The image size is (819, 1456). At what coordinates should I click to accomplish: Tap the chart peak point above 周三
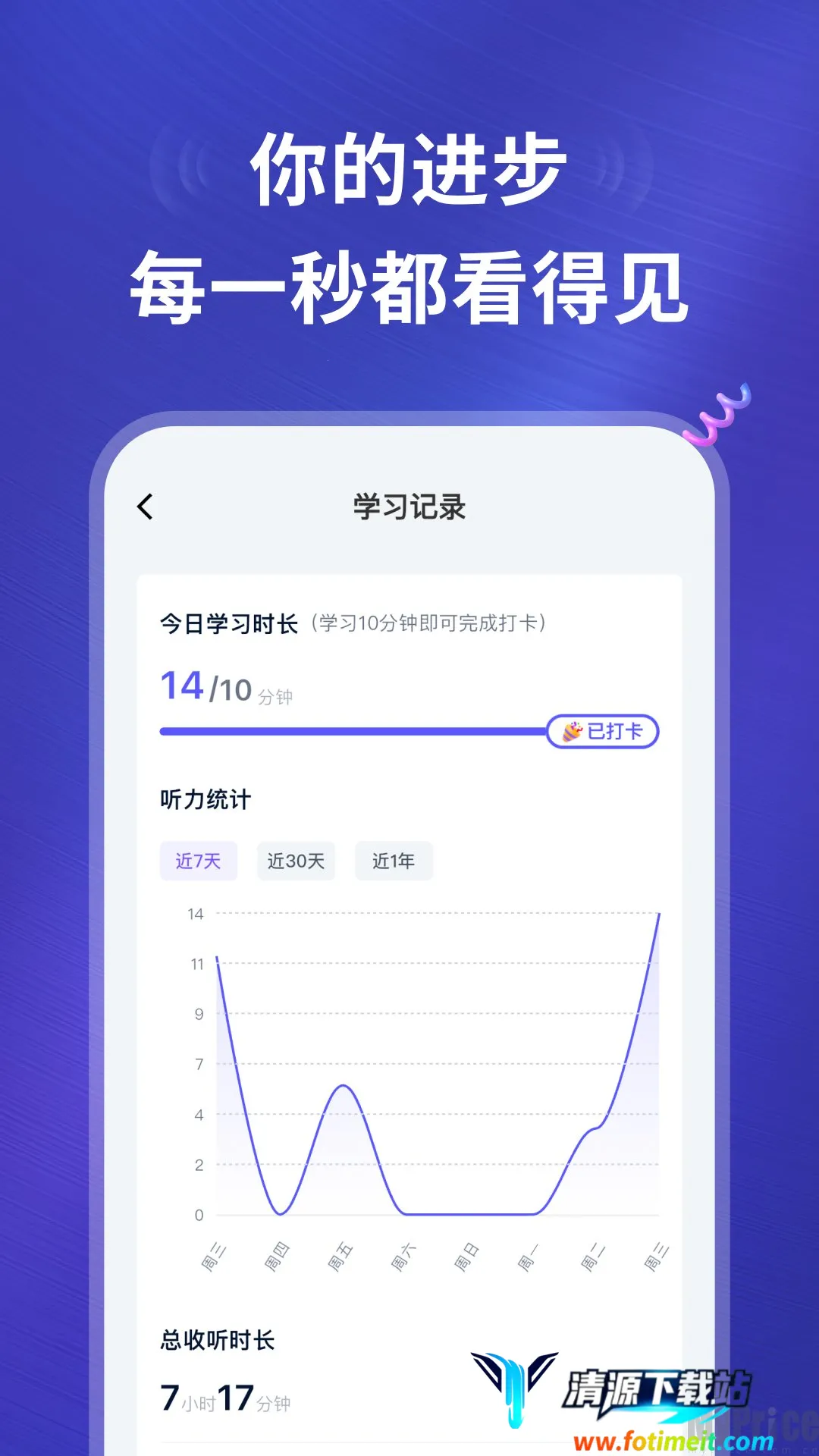(217, 958)
